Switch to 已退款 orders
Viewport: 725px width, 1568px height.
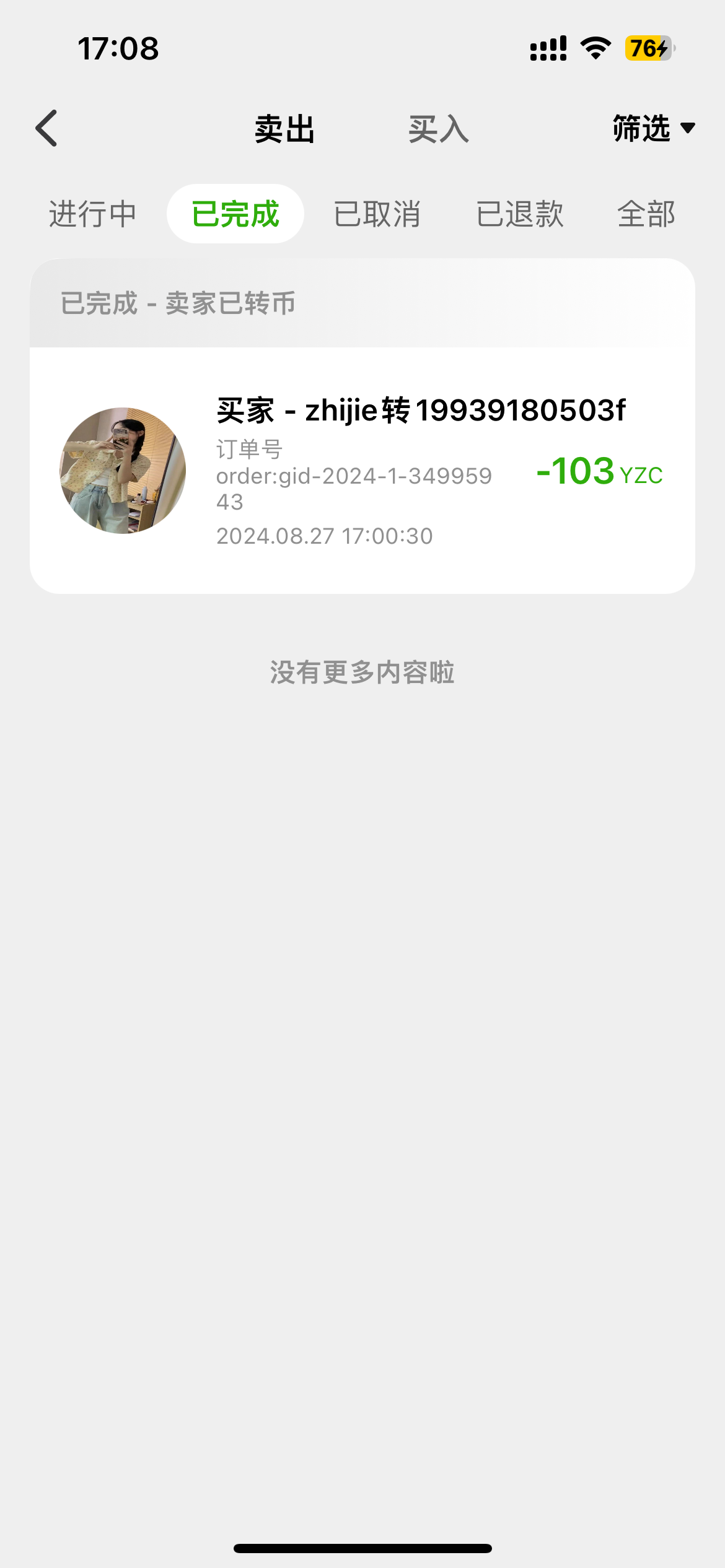pyautogui.click(x=520, y=214)
